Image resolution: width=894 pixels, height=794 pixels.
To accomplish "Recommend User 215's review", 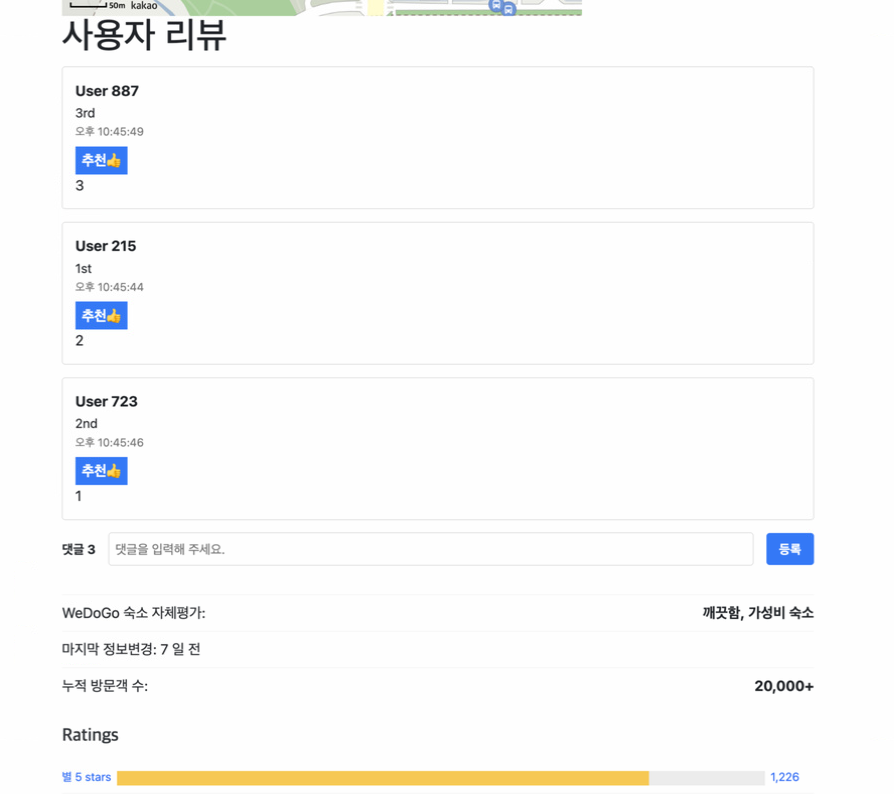I will point(101,316).
